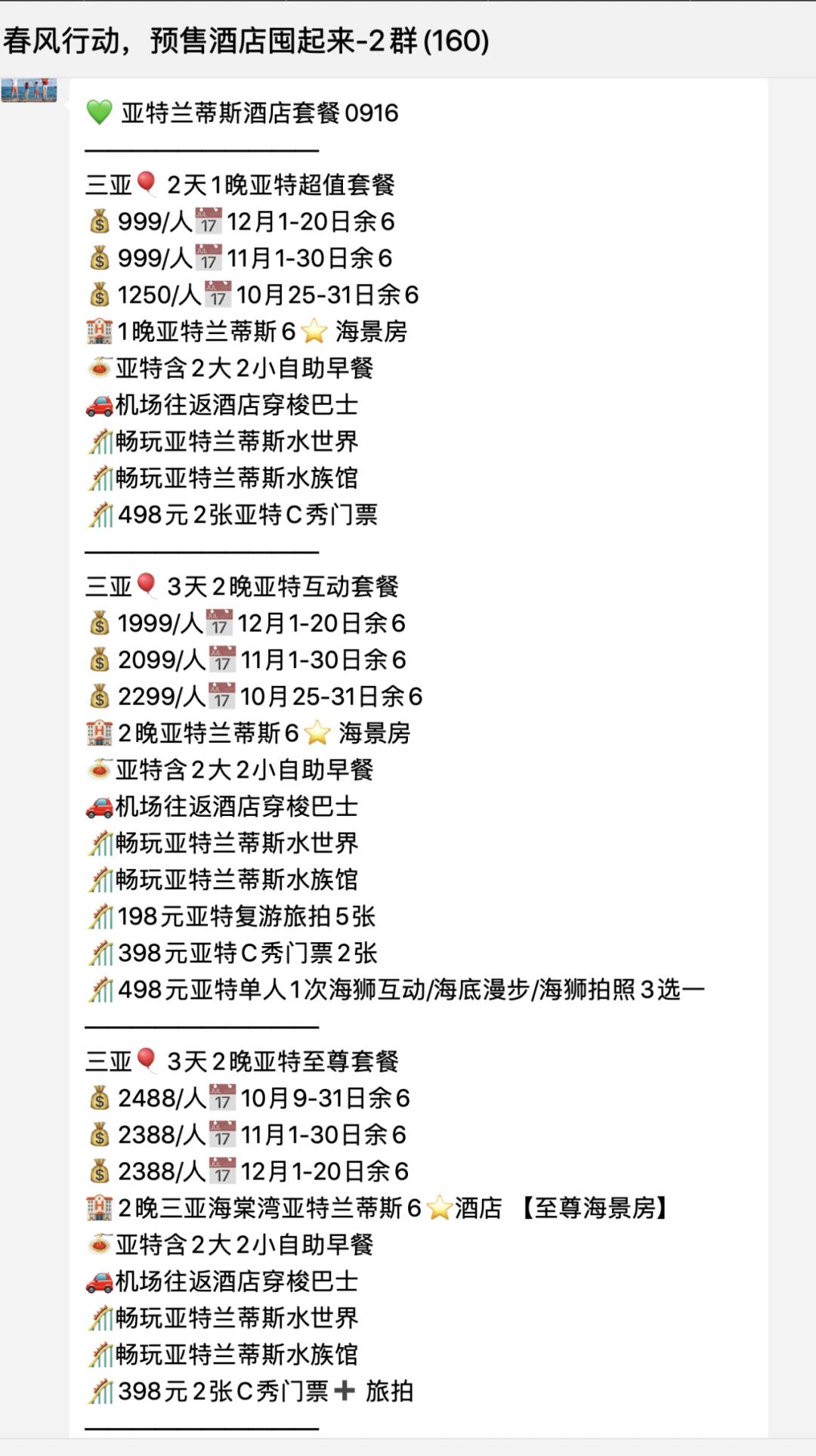Open the message sender's avatar profile

tap(29, 89)
